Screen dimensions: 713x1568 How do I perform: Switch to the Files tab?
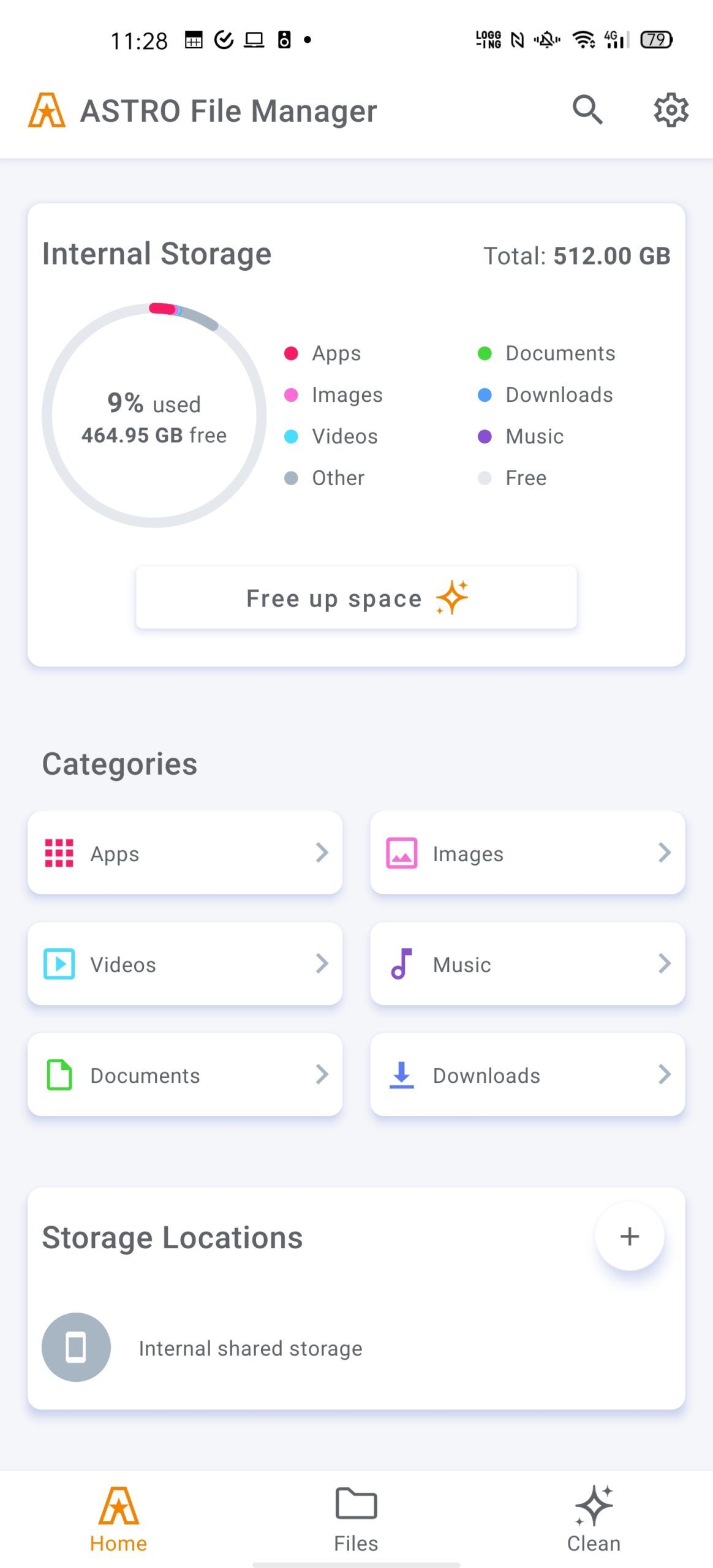tap(355, 1516)
